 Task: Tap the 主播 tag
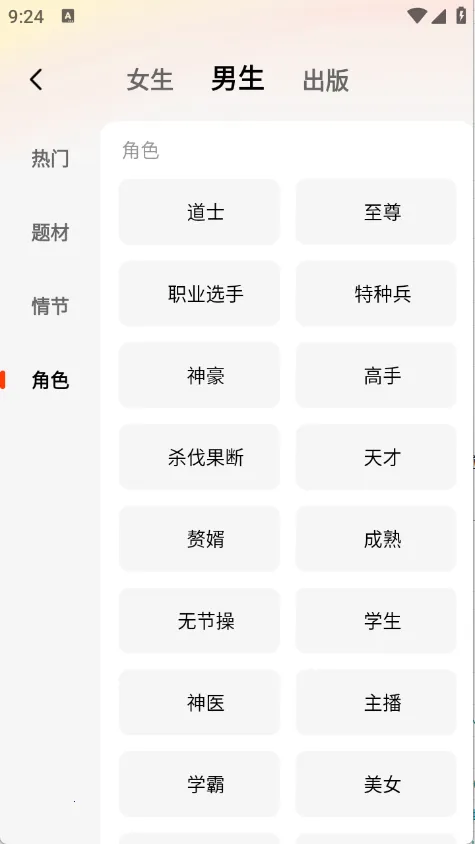(x=376, y=703)
